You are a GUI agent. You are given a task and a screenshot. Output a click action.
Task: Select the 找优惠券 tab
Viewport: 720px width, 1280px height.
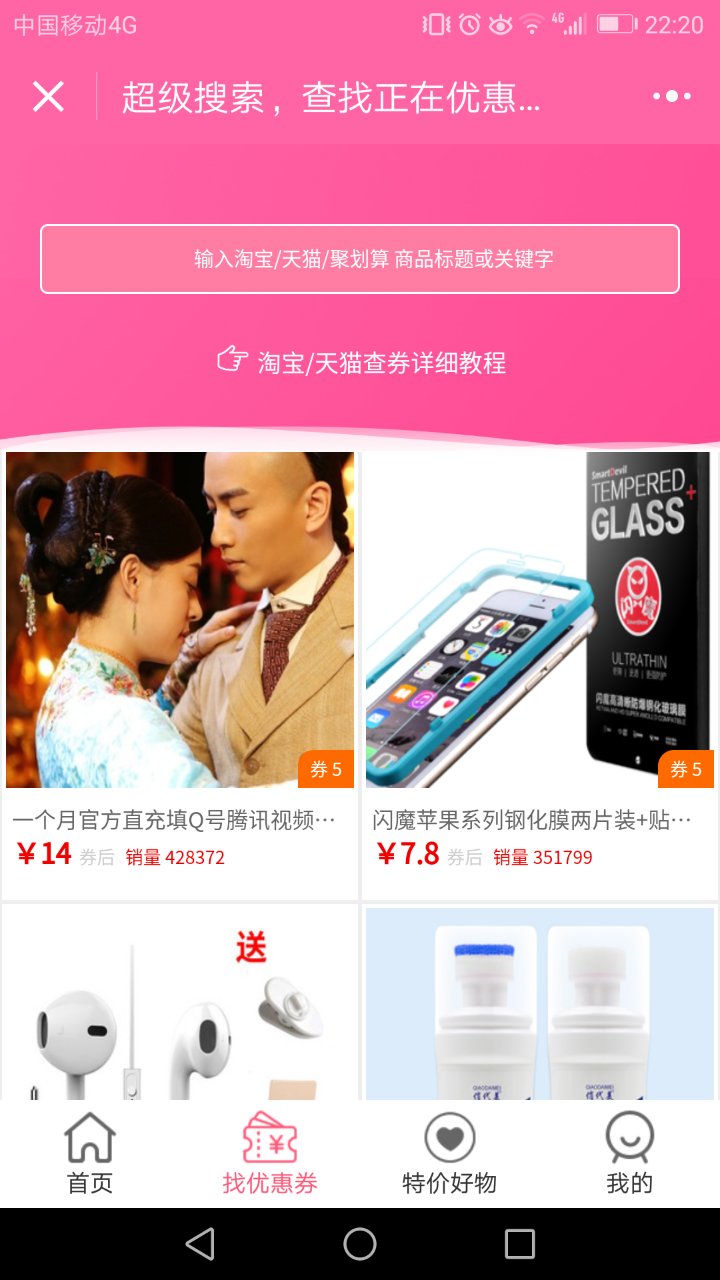[x=270, y=1154]
